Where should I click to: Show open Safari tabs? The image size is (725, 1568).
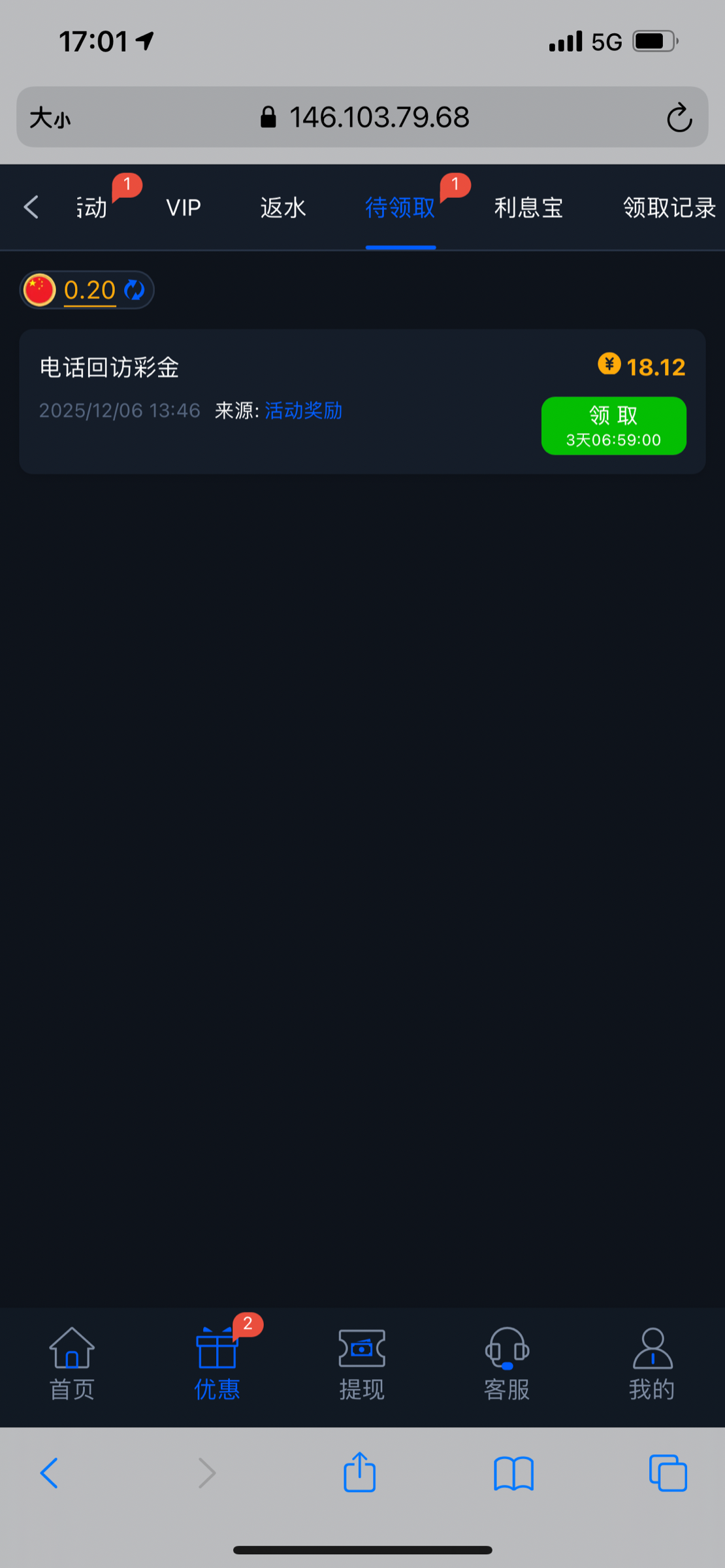[668, 1473]
